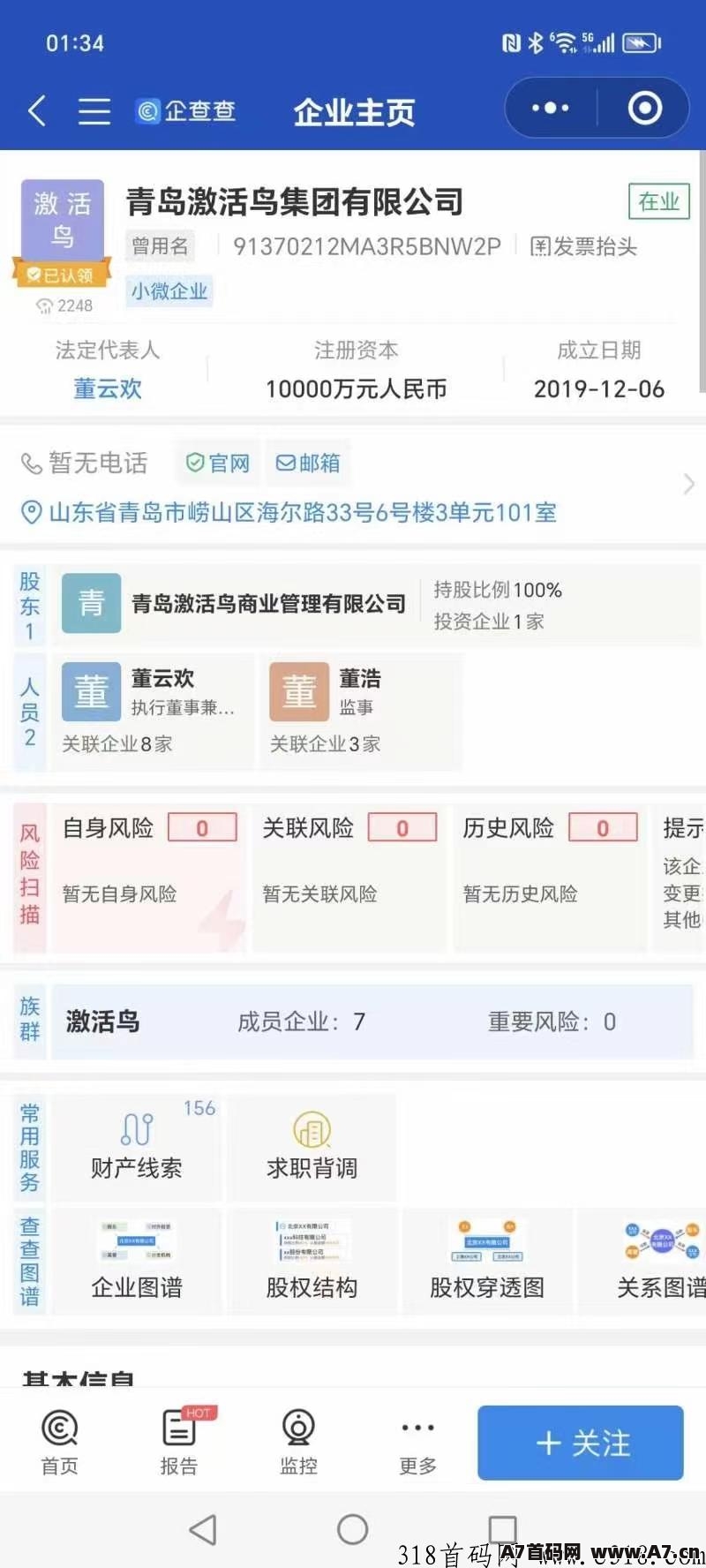The width and height of the screenshot is (706, 1568).
Task: View 自身风险 details
Action: click(149, 878)
